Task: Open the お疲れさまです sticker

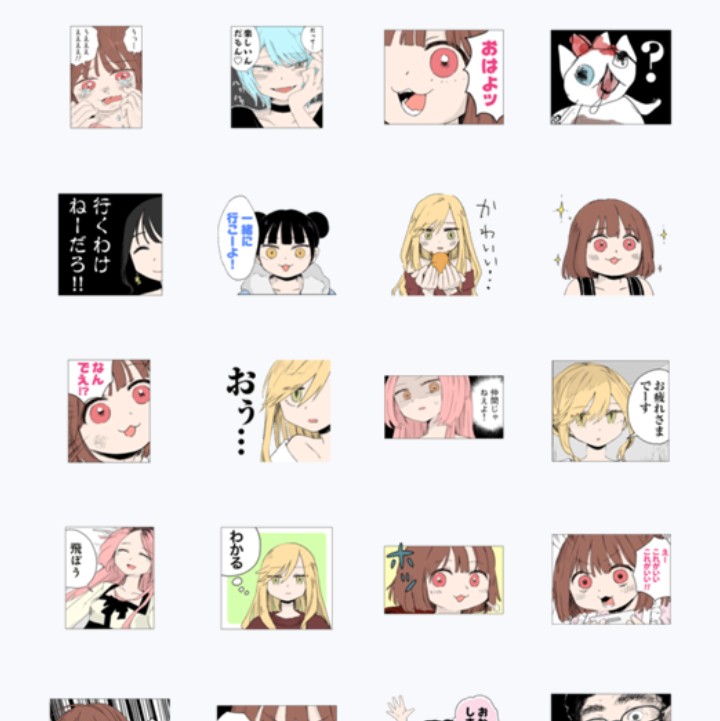Action: pyautogui.click(x=610, y=411)
